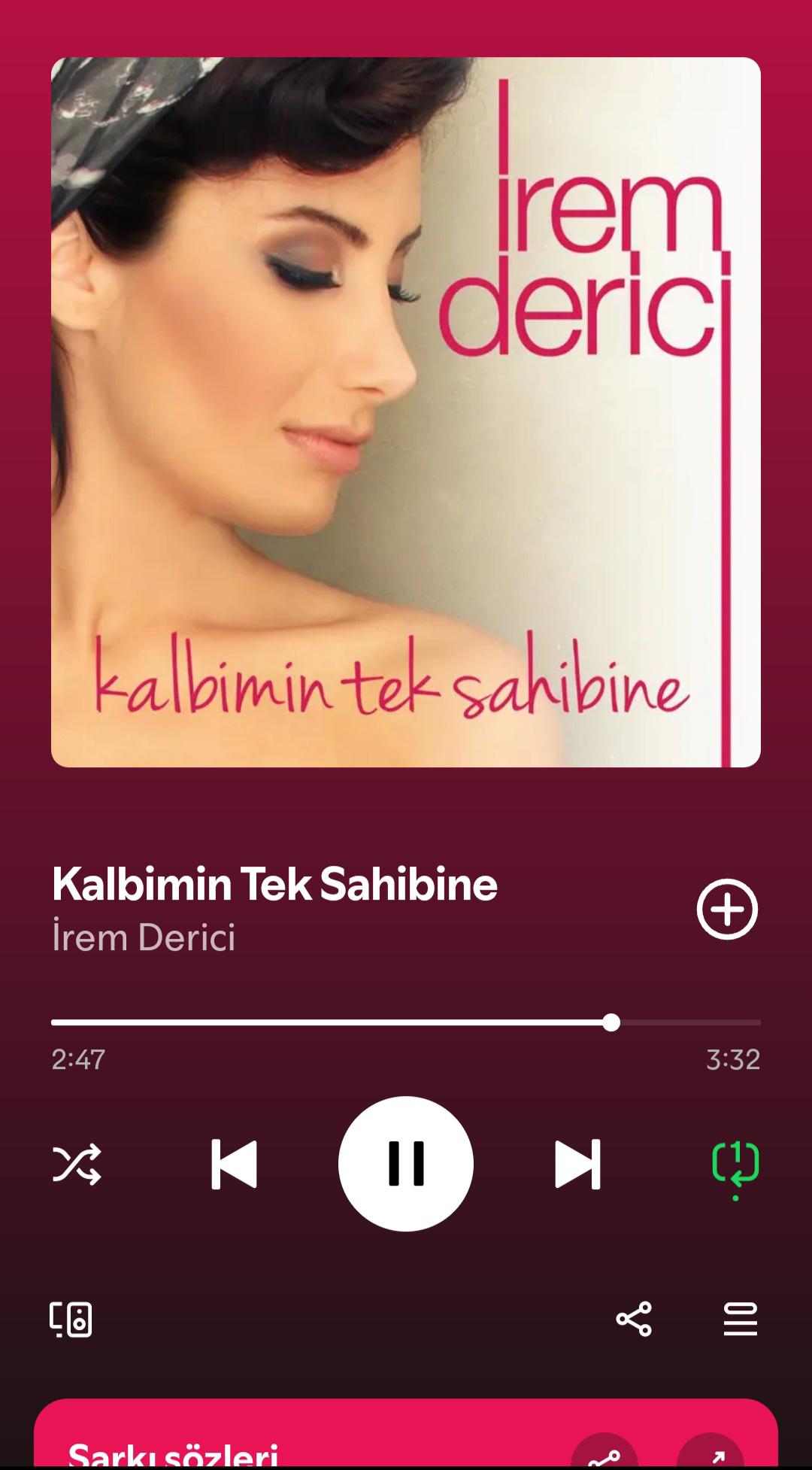The height and width of the screenshot is (1470, 812).
Task: Skip back to the previous track
Action: click(x=234, y=1164)
